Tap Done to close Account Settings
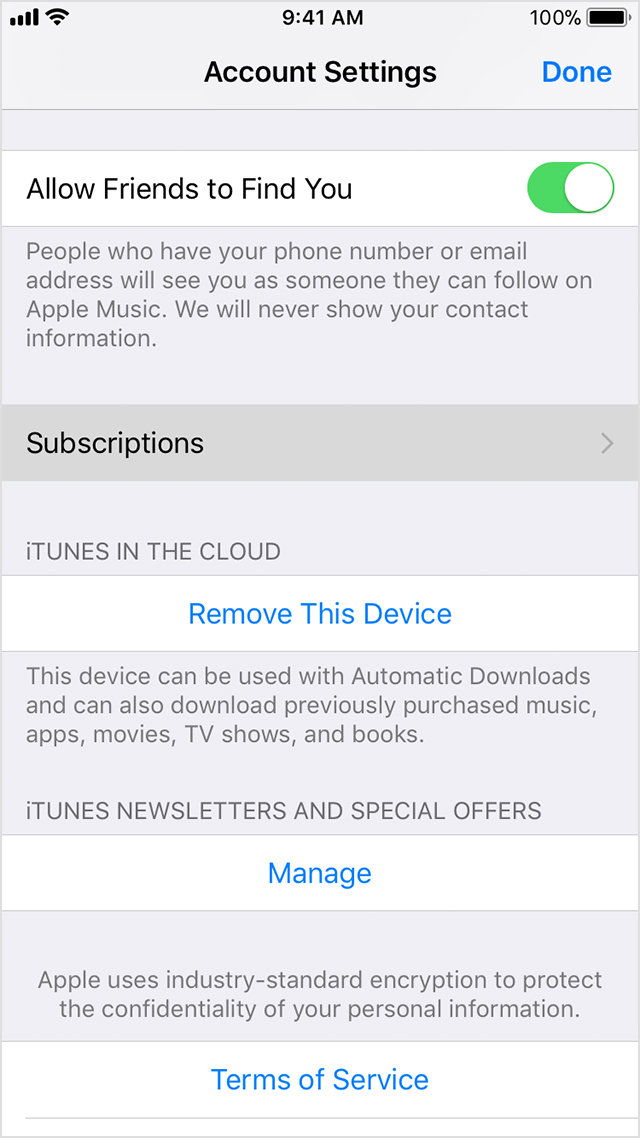Image resolution: width=640 pixels, height=1138 pixels. point(576,72)
